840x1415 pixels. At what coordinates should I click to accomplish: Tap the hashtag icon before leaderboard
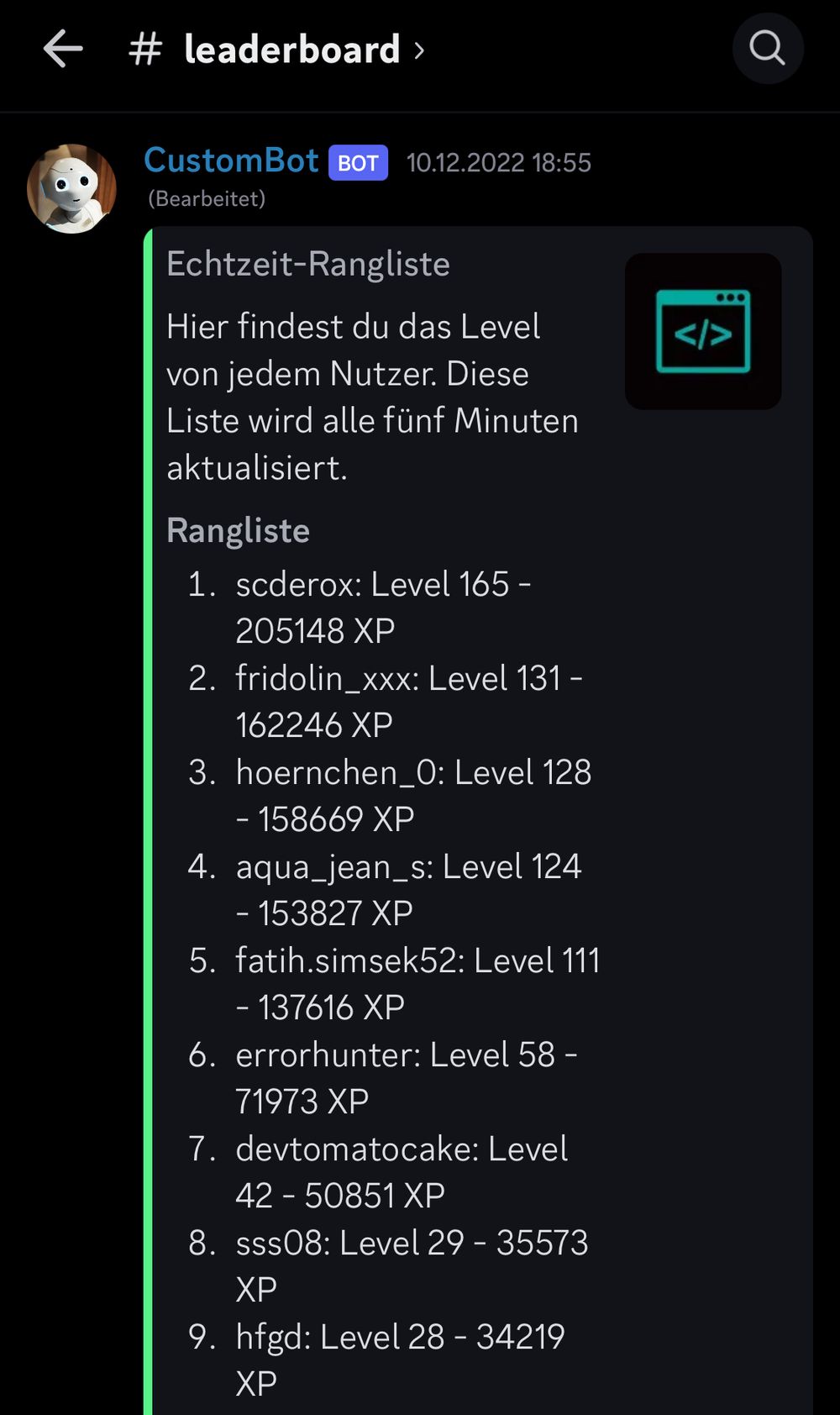coord(144,50)
